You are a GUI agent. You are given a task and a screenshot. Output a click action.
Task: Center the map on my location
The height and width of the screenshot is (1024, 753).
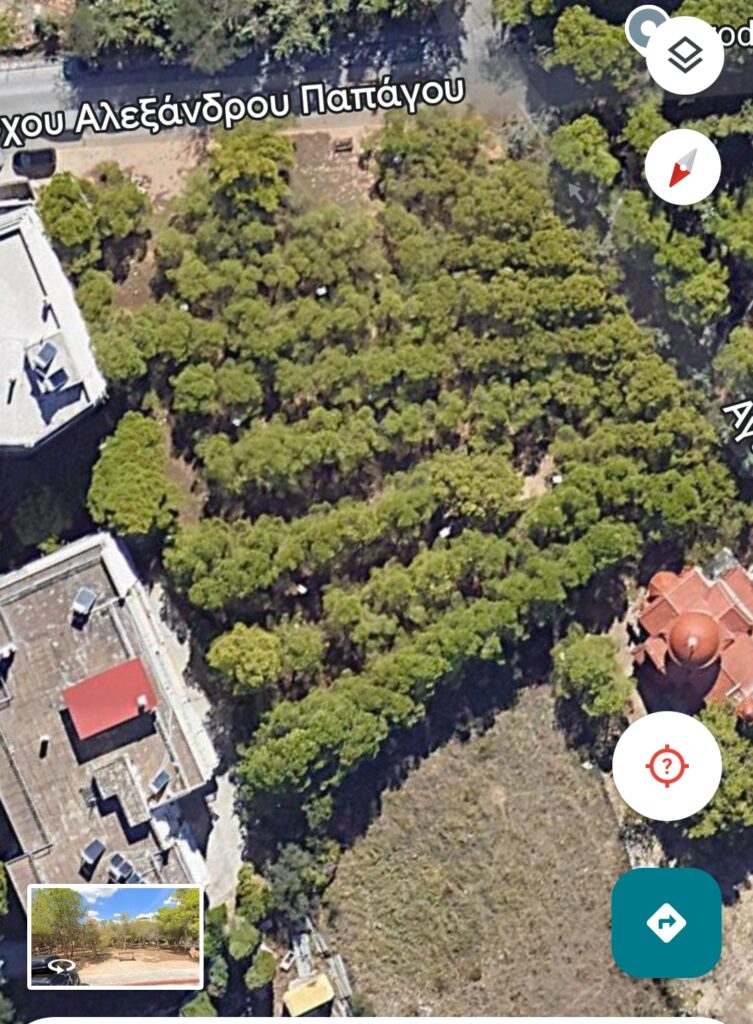pyautogui.click(x=667, y=766)
